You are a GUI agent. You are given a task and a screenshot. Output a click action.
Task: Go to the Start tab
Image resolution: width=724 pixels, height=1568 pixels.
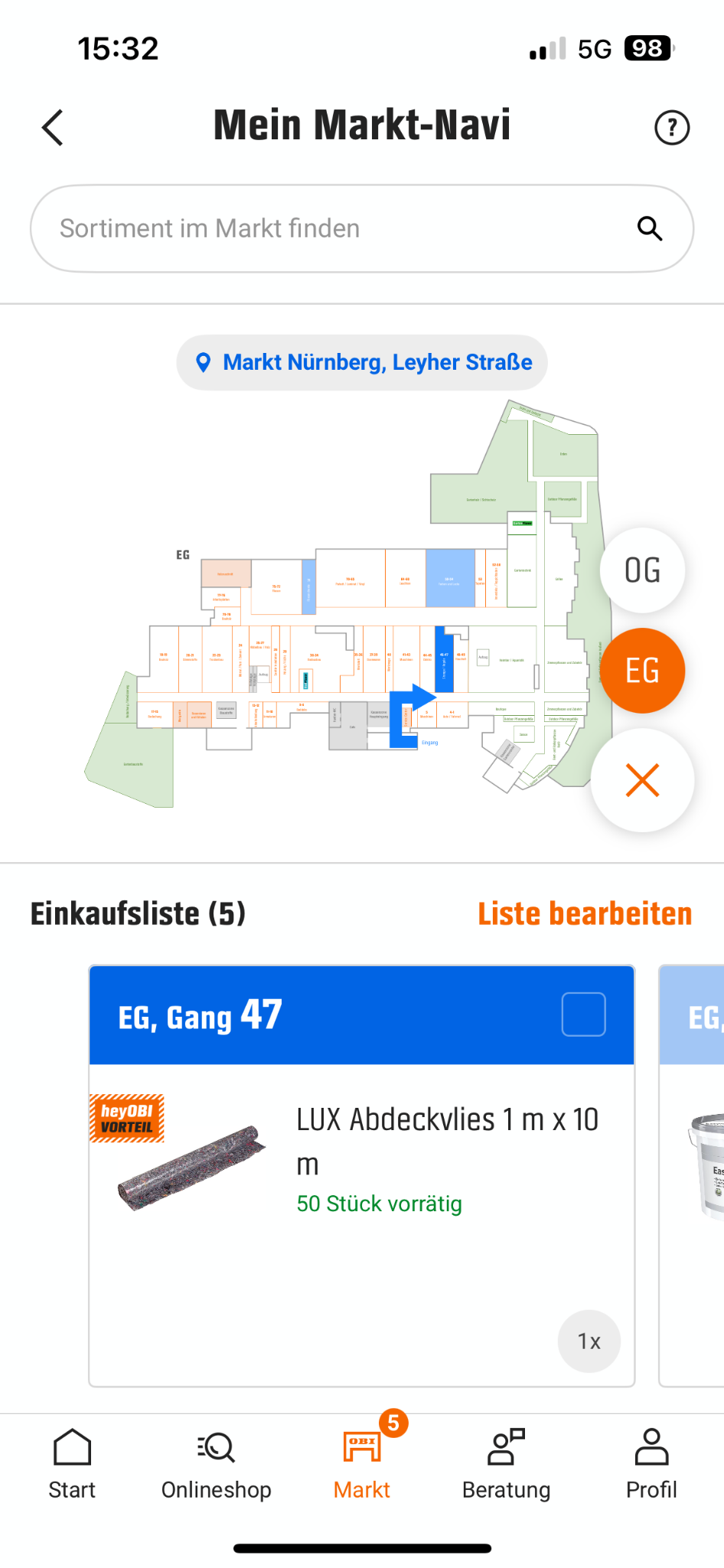coord(72,1463)
